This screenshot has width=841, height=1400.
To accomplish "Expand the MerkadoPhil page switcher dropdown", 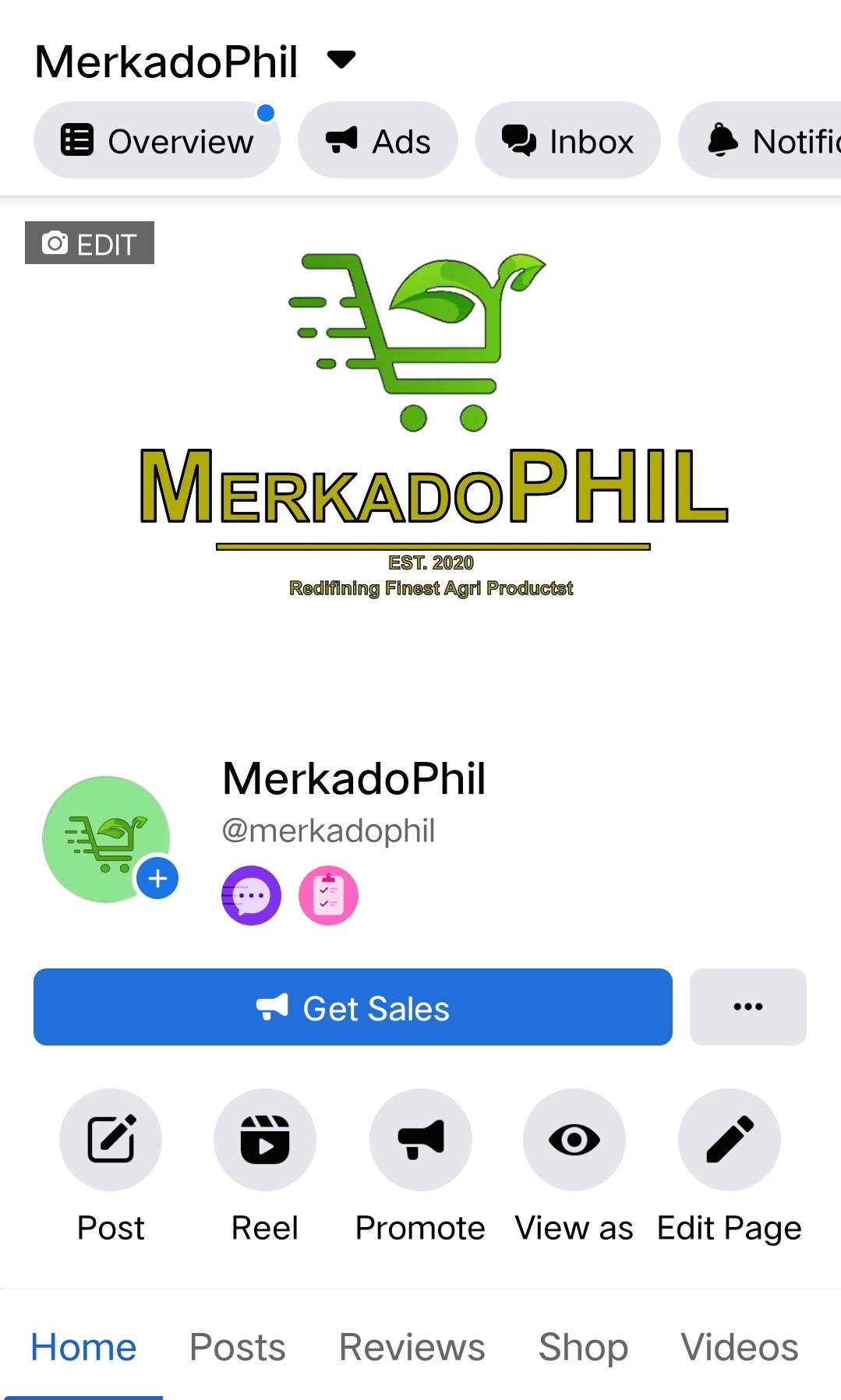I will coord(341,60).
